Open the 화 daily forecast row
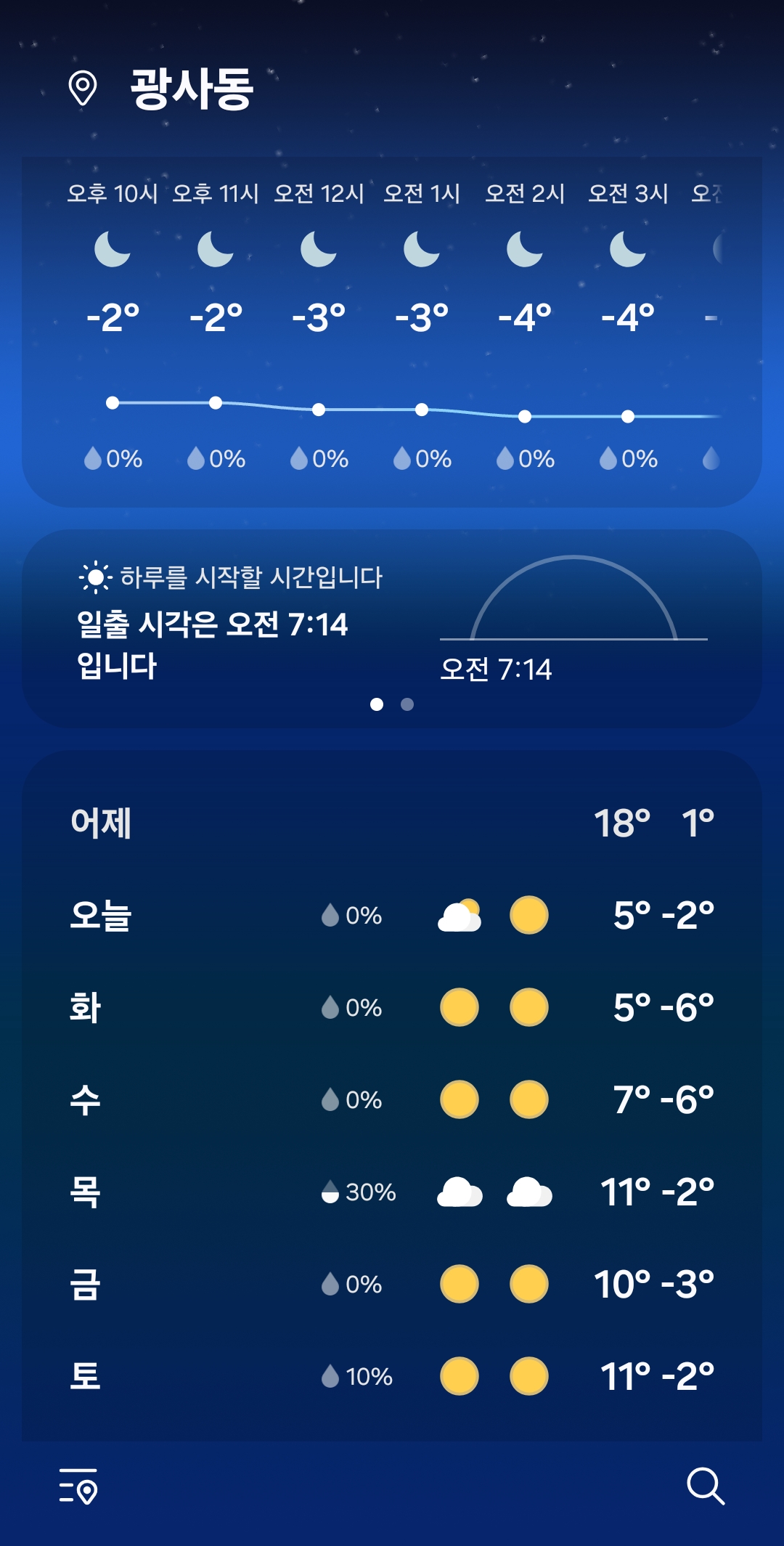The width and height of the screenshot is (784, 1546). pos(392,1007)
